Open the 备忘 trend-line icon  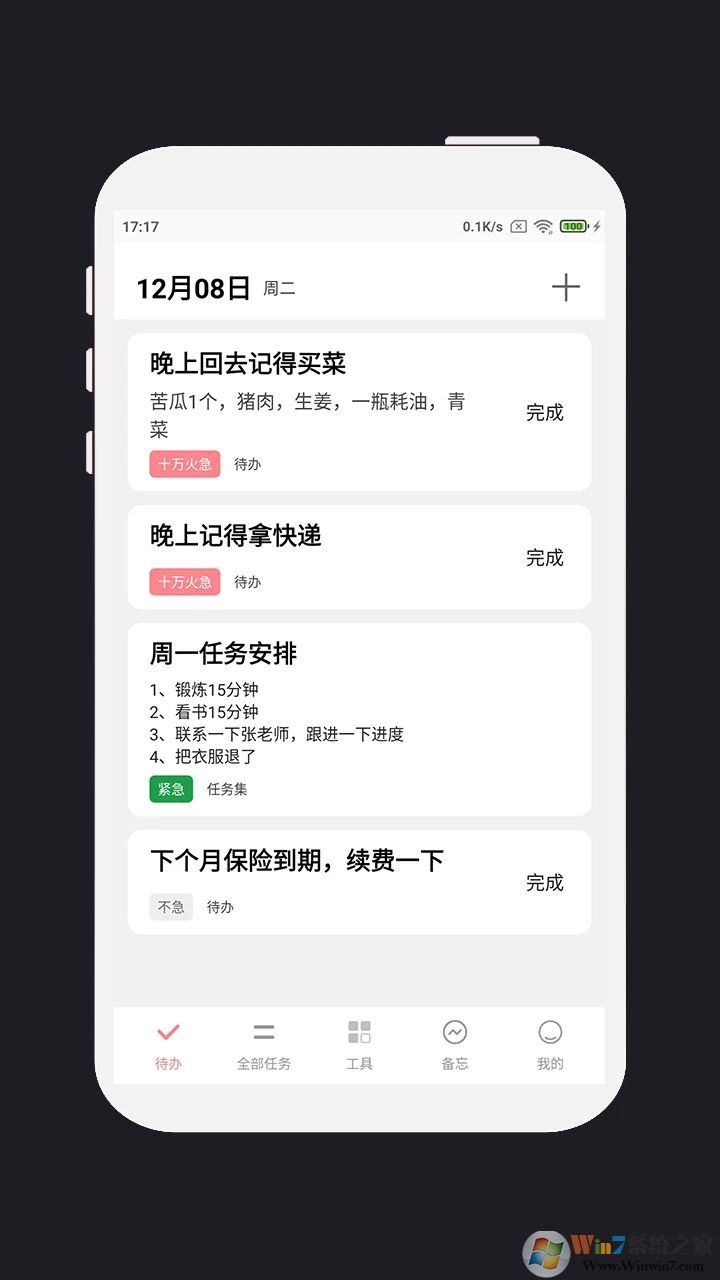pyautogui.click(x=455, y=1030)
